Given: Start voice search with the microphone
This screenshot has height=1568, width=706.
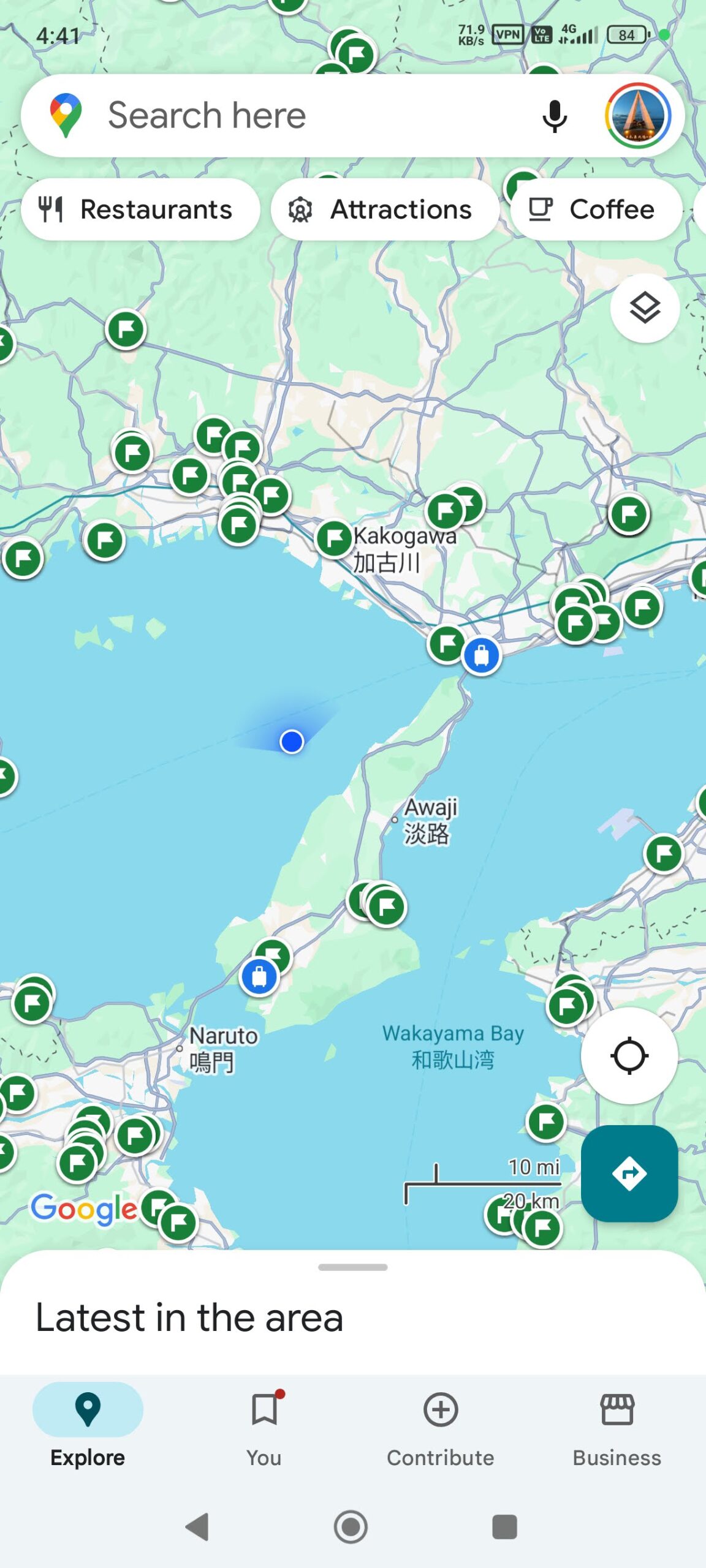Looking at the screenshot, I should pos(554,116).
